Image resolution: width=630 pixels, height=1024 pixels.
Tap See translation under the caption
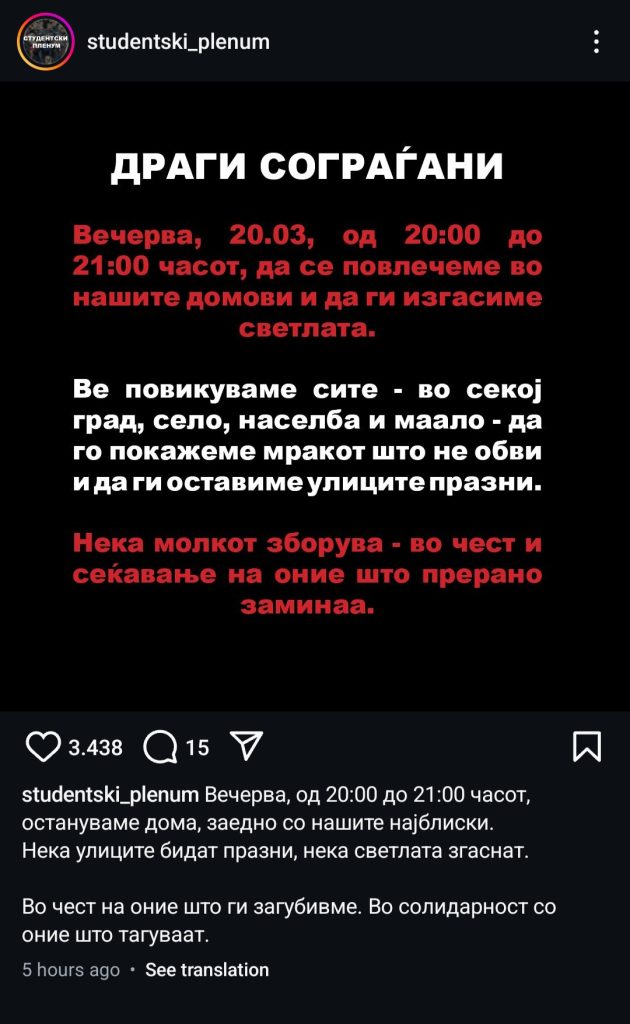pos(207,969)
